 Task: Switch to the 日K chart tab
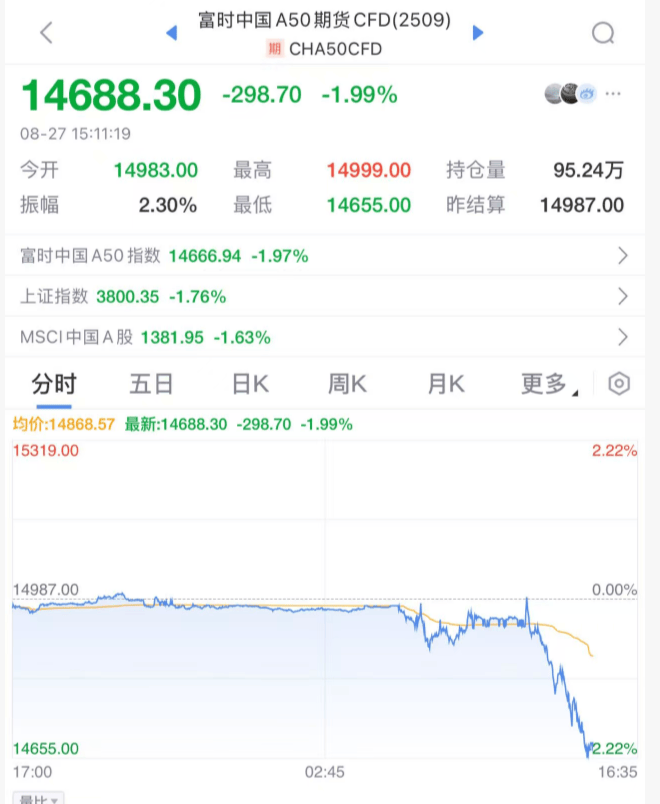(250, 384)
